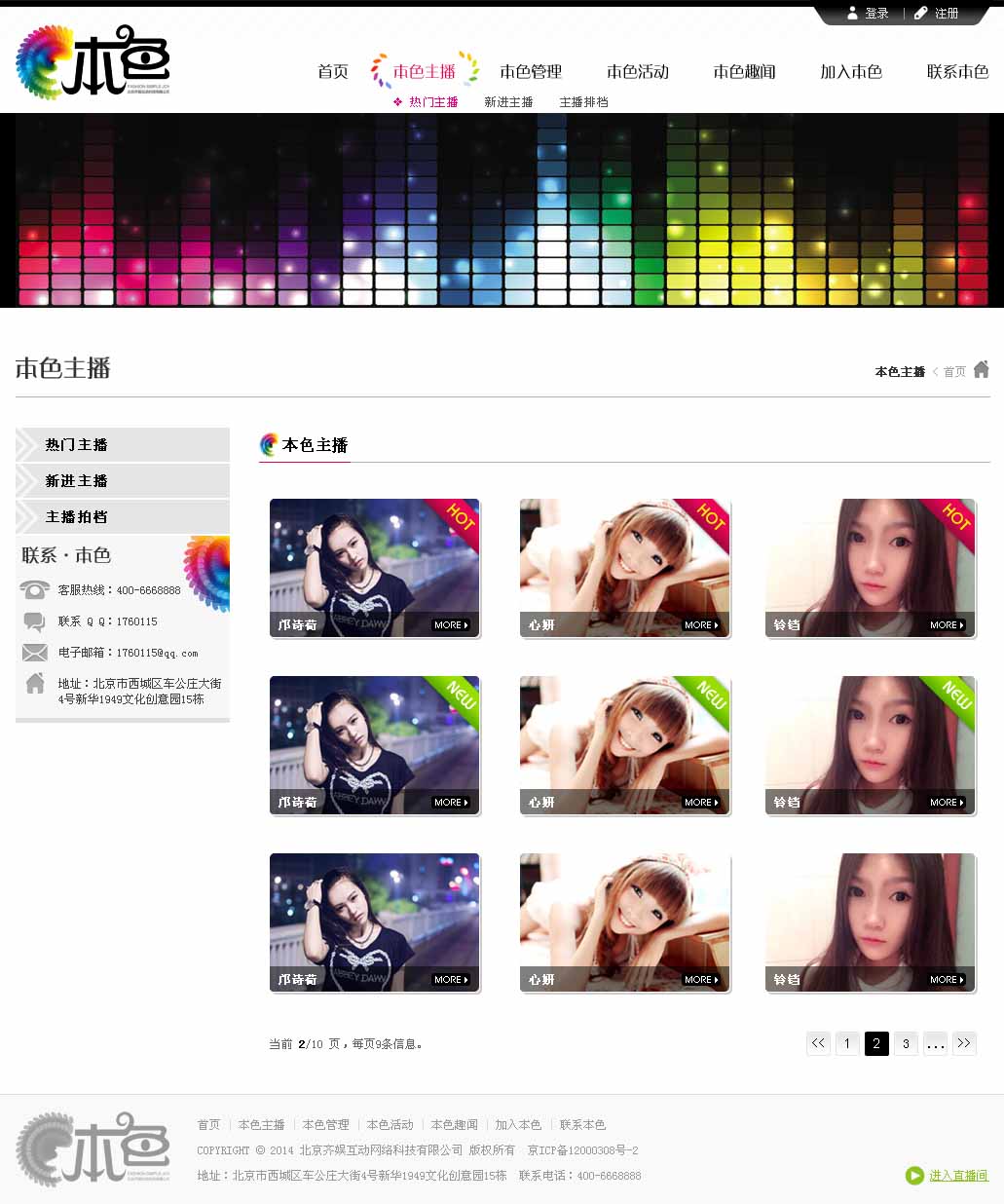Open the 本色趣闻 nav tab
1004x1204 pixels.
[x=744, y=71]
